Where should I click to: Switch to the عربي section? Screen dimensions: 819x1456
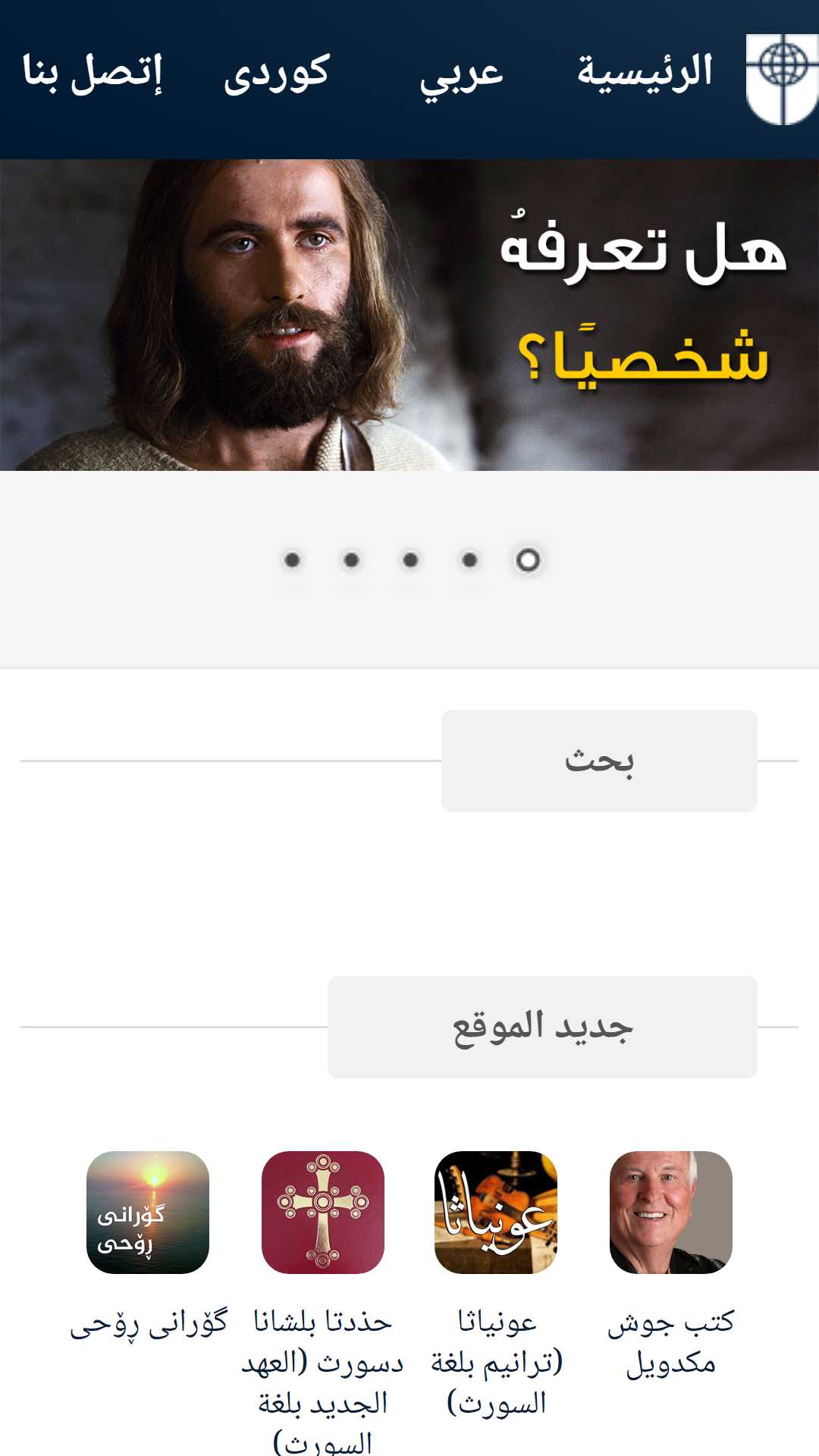coord(461,74)
